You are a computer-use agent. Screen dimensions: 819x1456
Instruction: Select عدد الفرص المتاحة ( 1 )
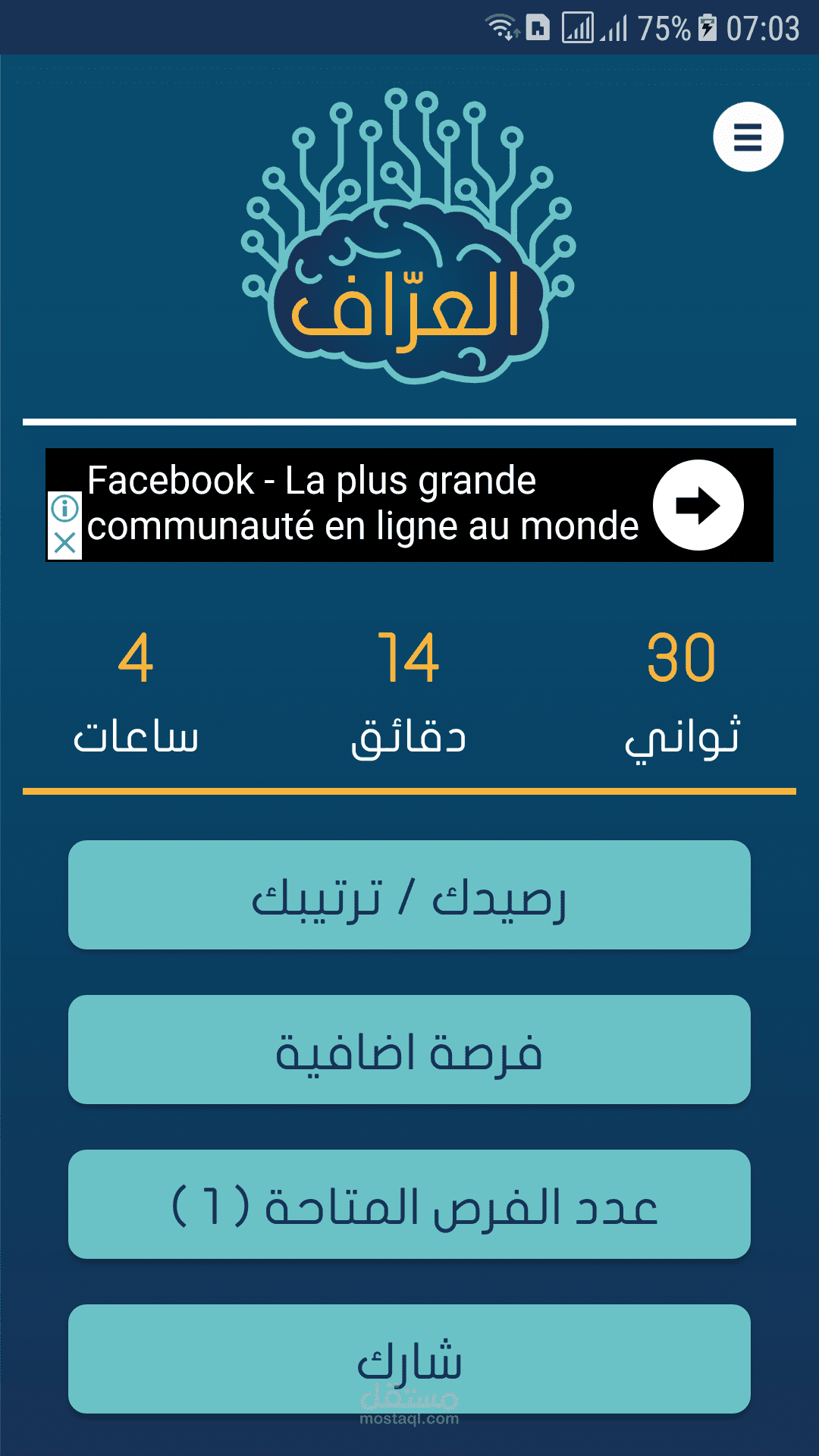(x=409, y=1206)
